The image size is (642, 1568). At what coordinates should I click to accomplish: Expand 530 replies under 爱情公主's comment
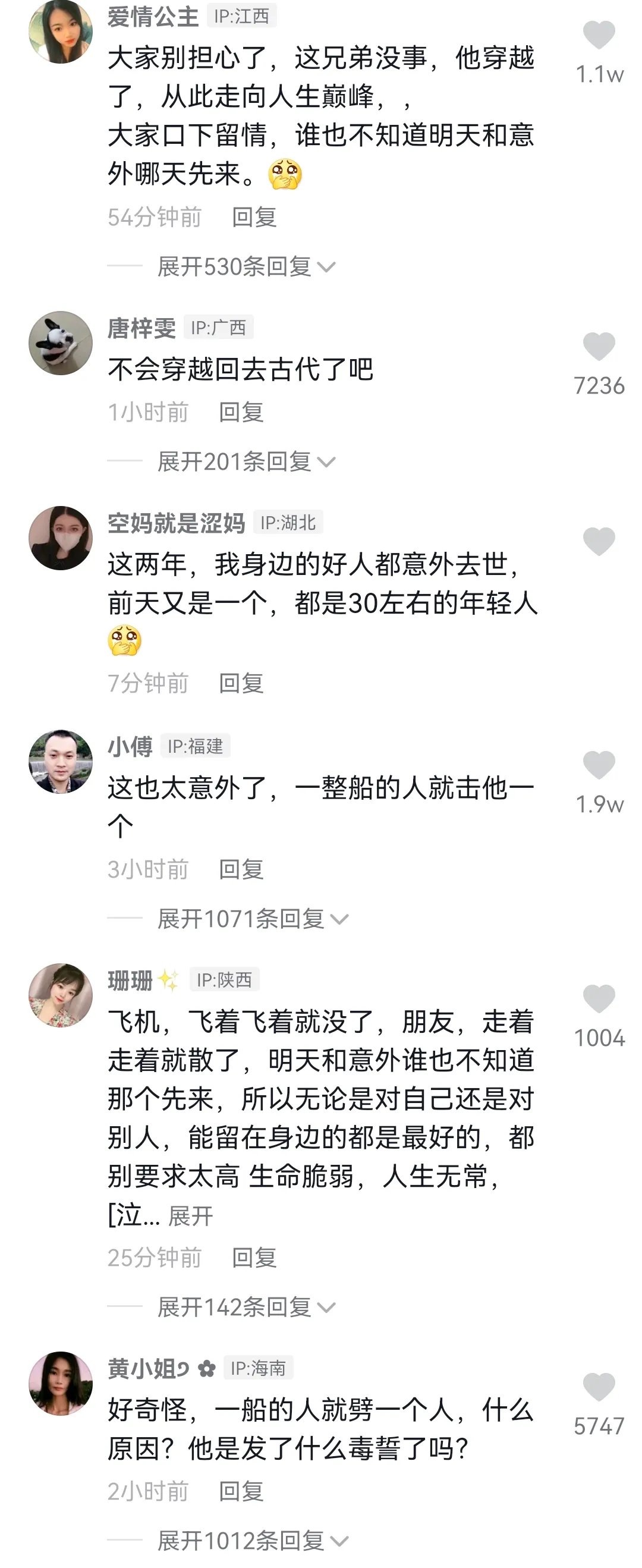[246, 266]
